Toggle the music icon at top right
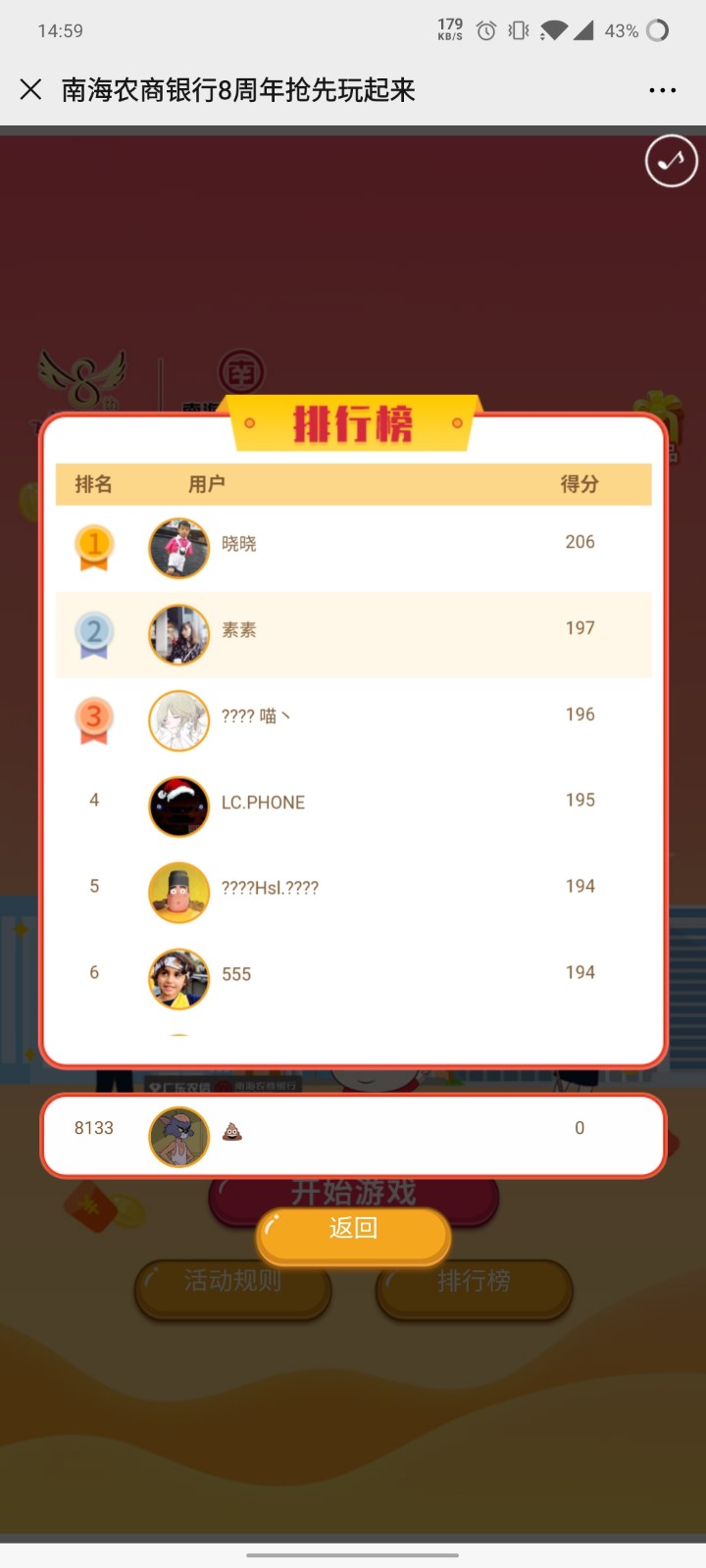This screenshot has height=1568, width=706. pos(671,161)
